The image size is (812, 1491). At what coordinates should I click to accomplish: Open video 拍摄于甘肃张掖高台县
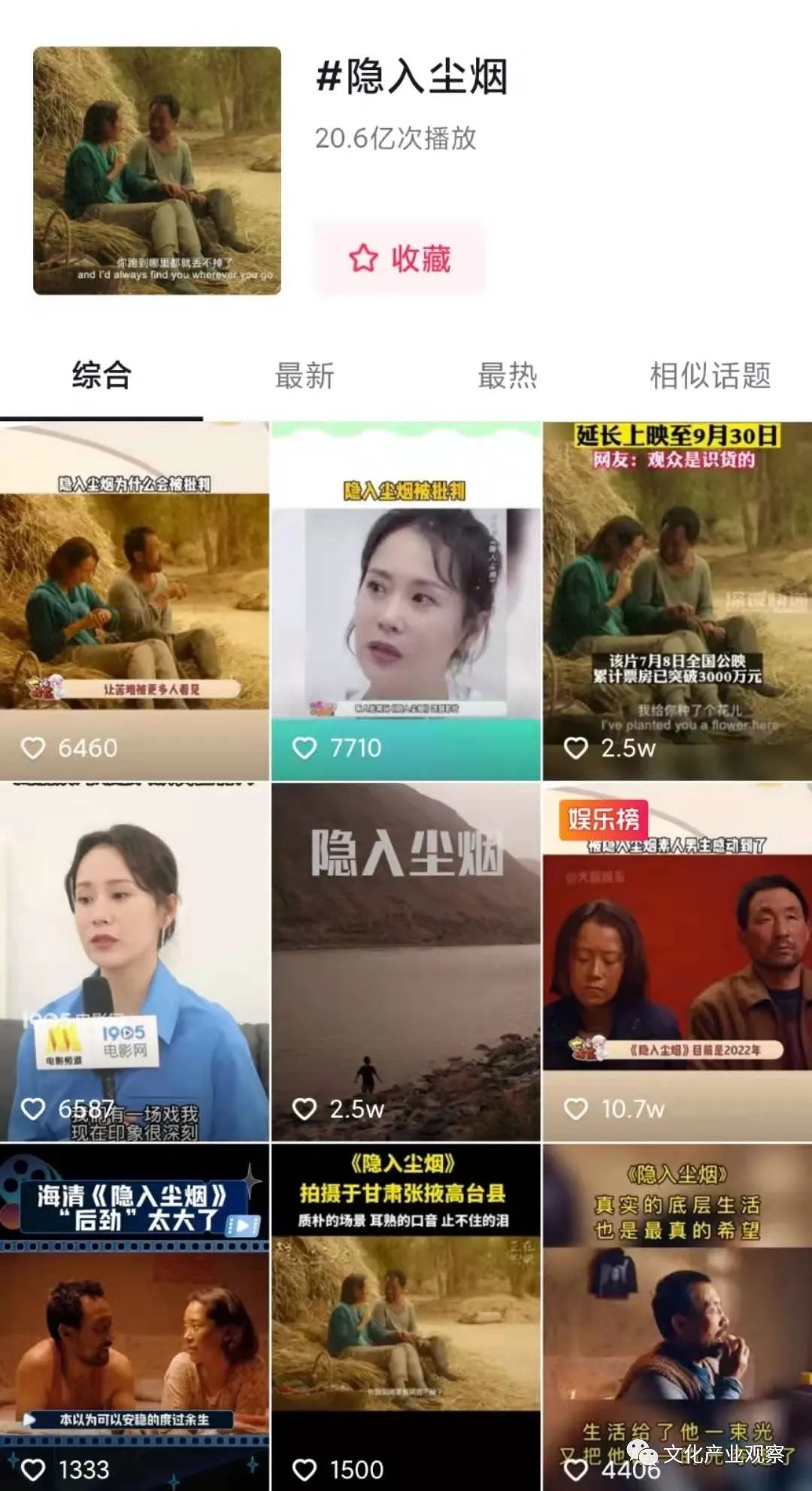406,1316
